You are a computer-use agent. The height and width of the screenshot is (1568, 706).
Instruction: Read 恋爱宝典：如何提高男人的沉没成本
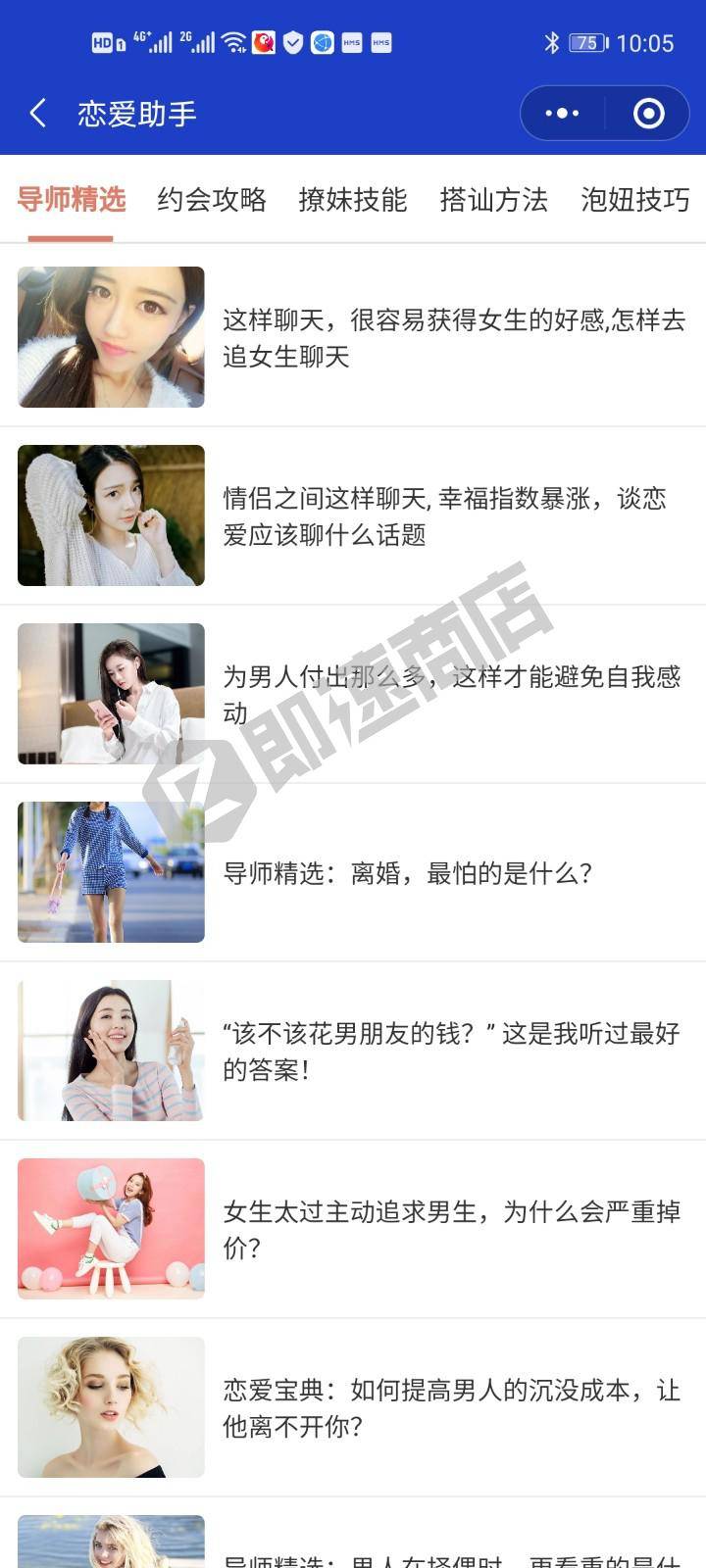[x=451, y=1407]
